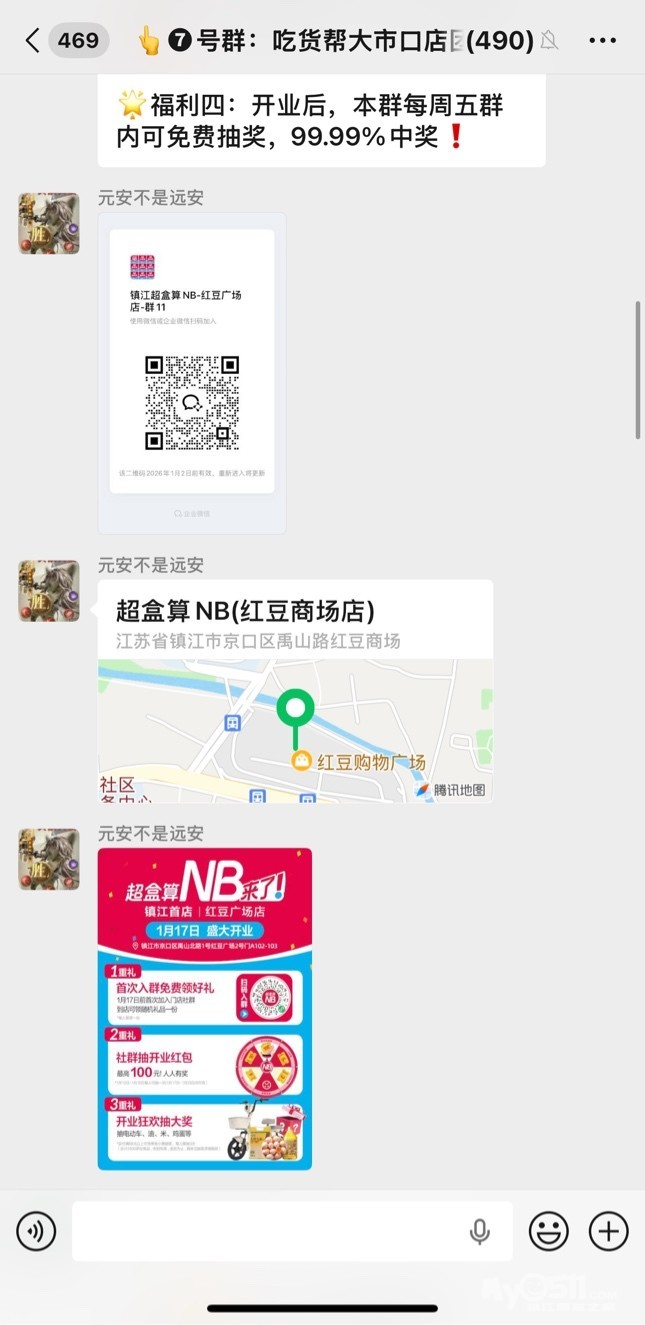Viewport: 645px width, 1325px height.
Task: Open the 超盒算NB(红豆商场店) location card
Action: 295,690
